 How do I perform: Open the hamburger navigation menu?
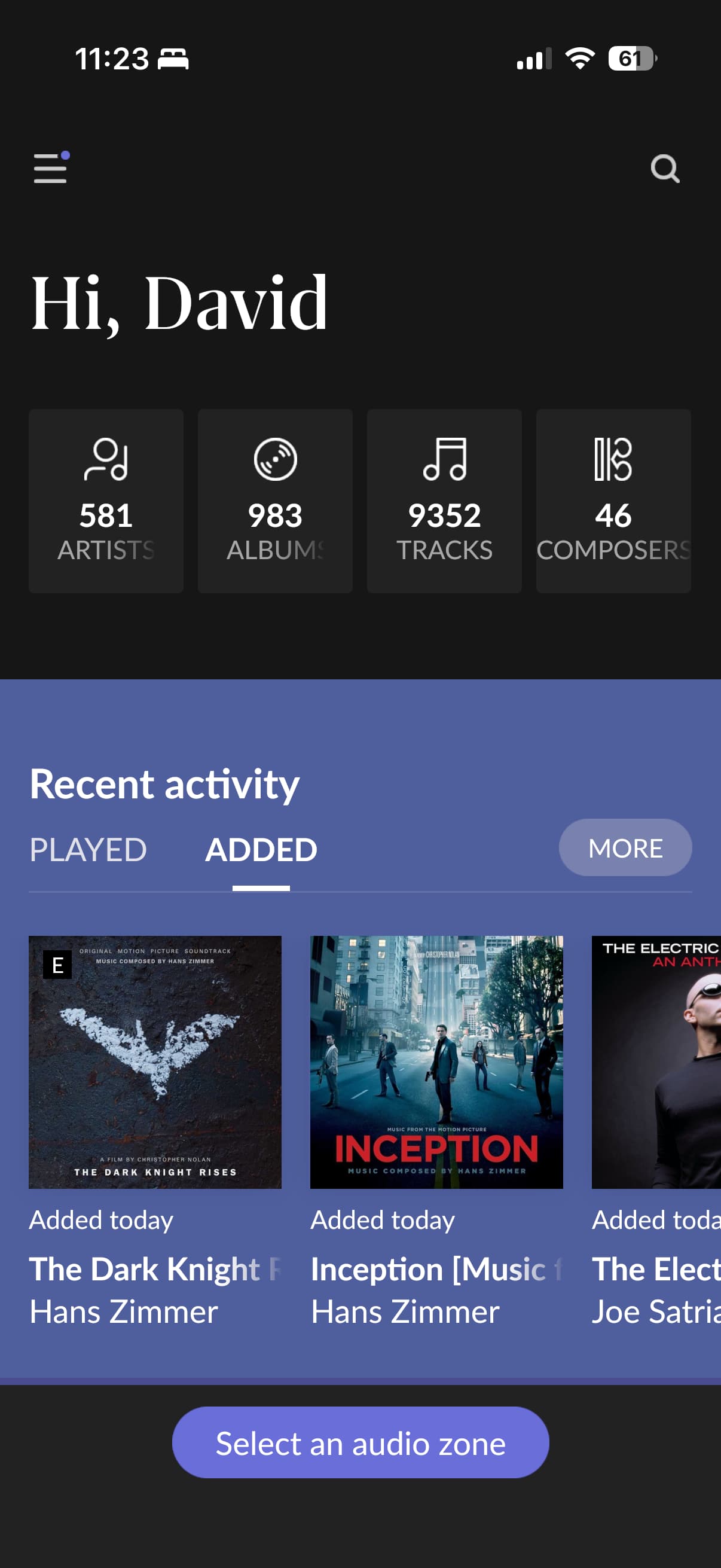(x=50, y=167)
